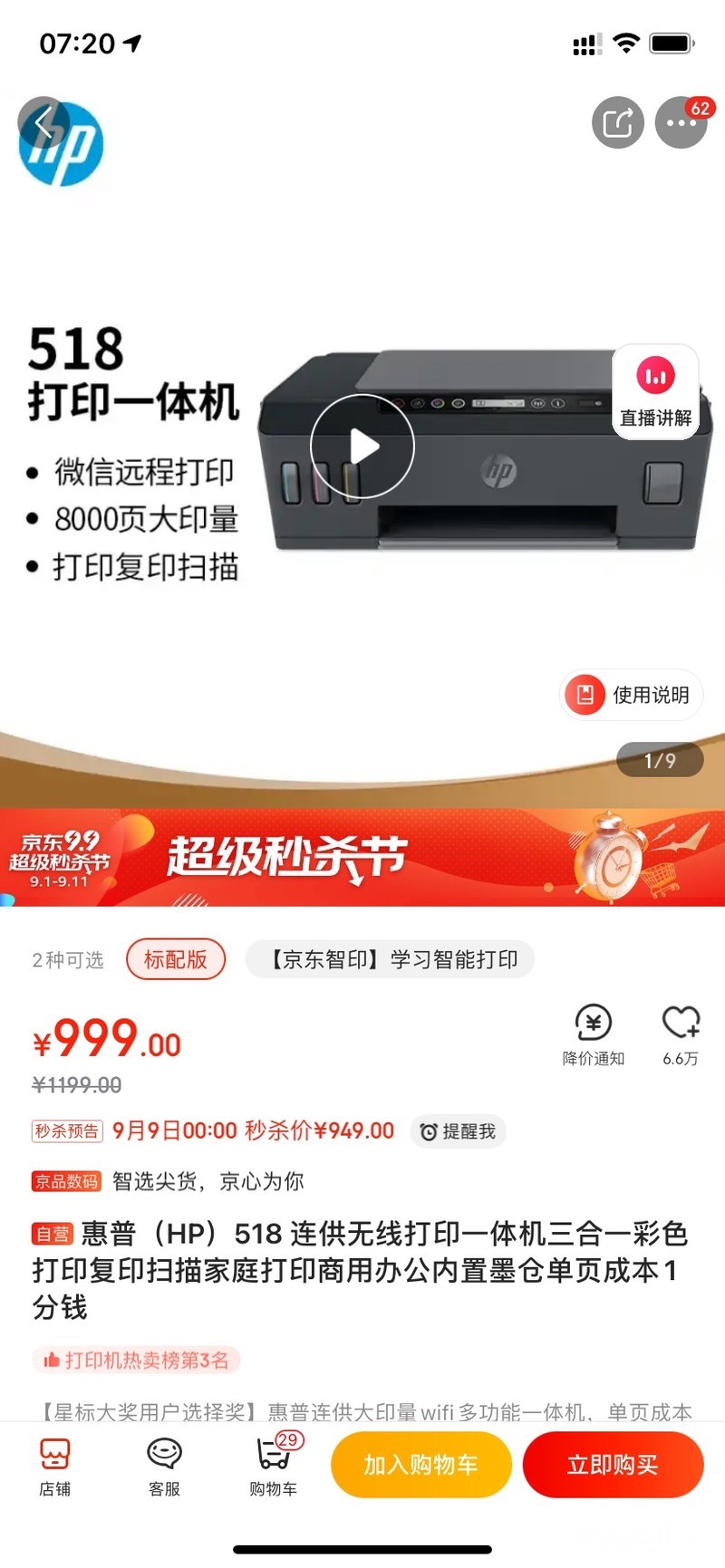Open the three-dot more menu
This screenshot has height=1568, width=725.
[681, 123]
